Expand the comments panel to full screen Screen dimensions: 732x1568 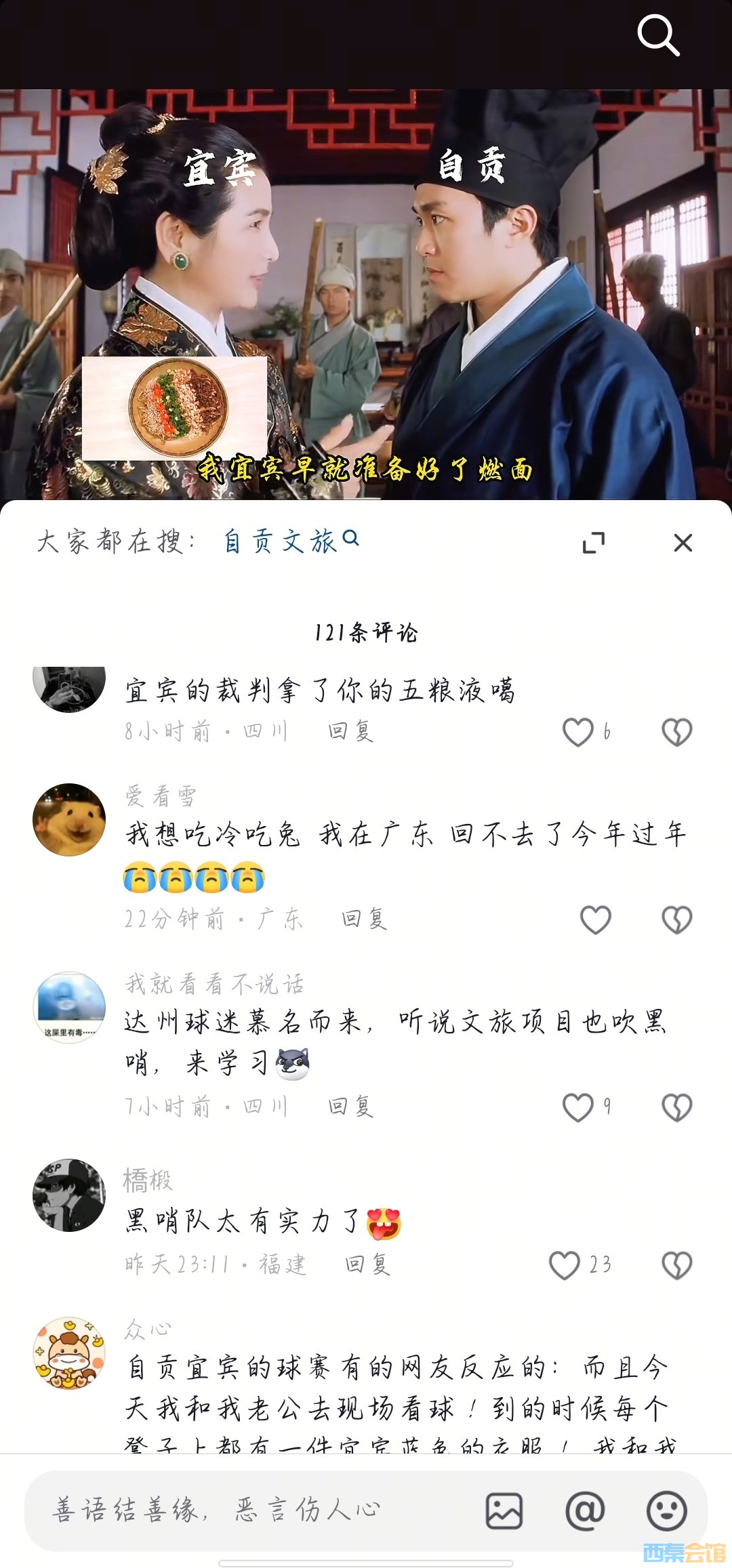(594, 543)
